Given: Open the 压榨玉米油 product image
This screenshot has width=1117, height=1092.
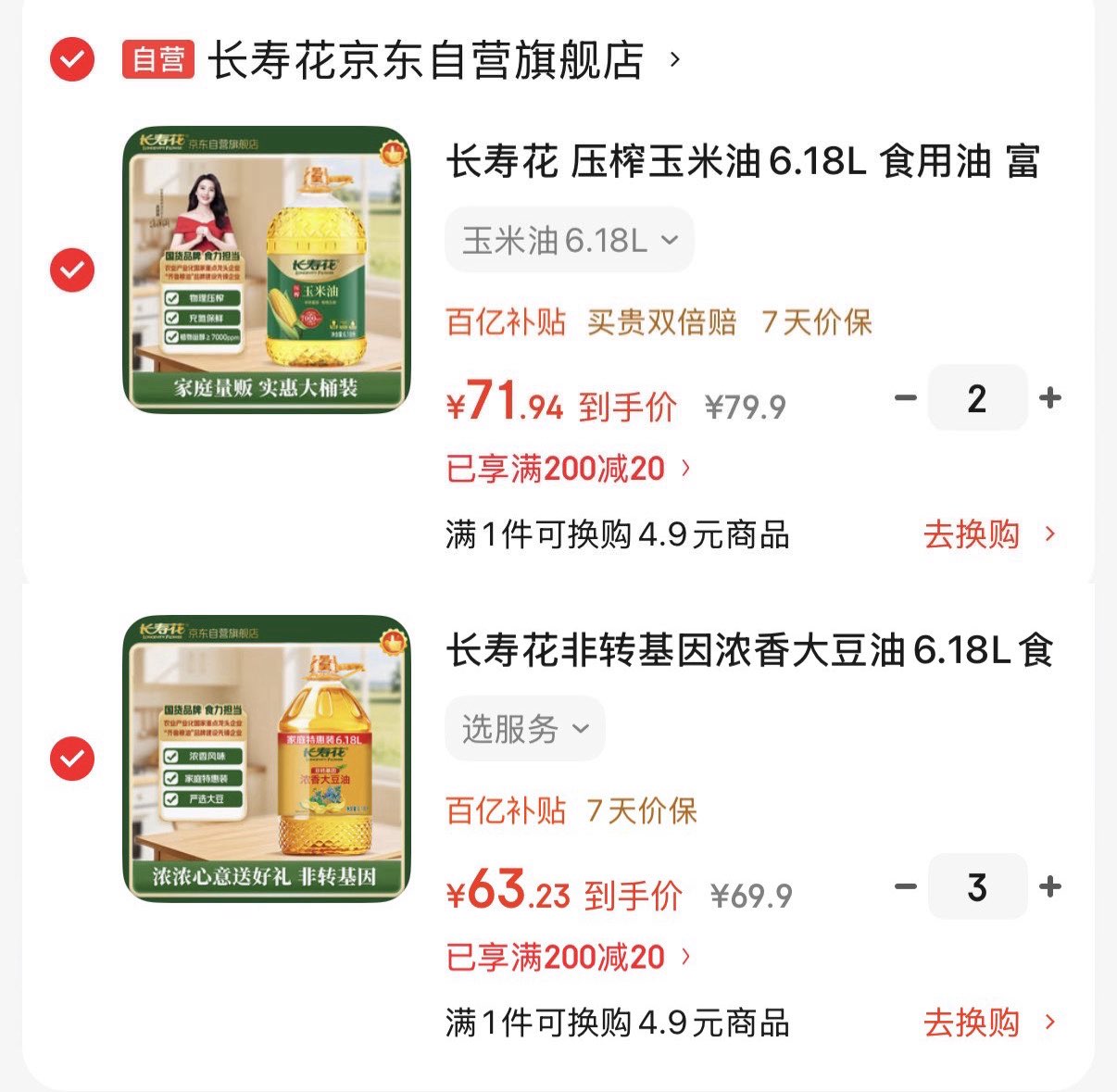Looking at the screenshot, I should pos(266,270).
